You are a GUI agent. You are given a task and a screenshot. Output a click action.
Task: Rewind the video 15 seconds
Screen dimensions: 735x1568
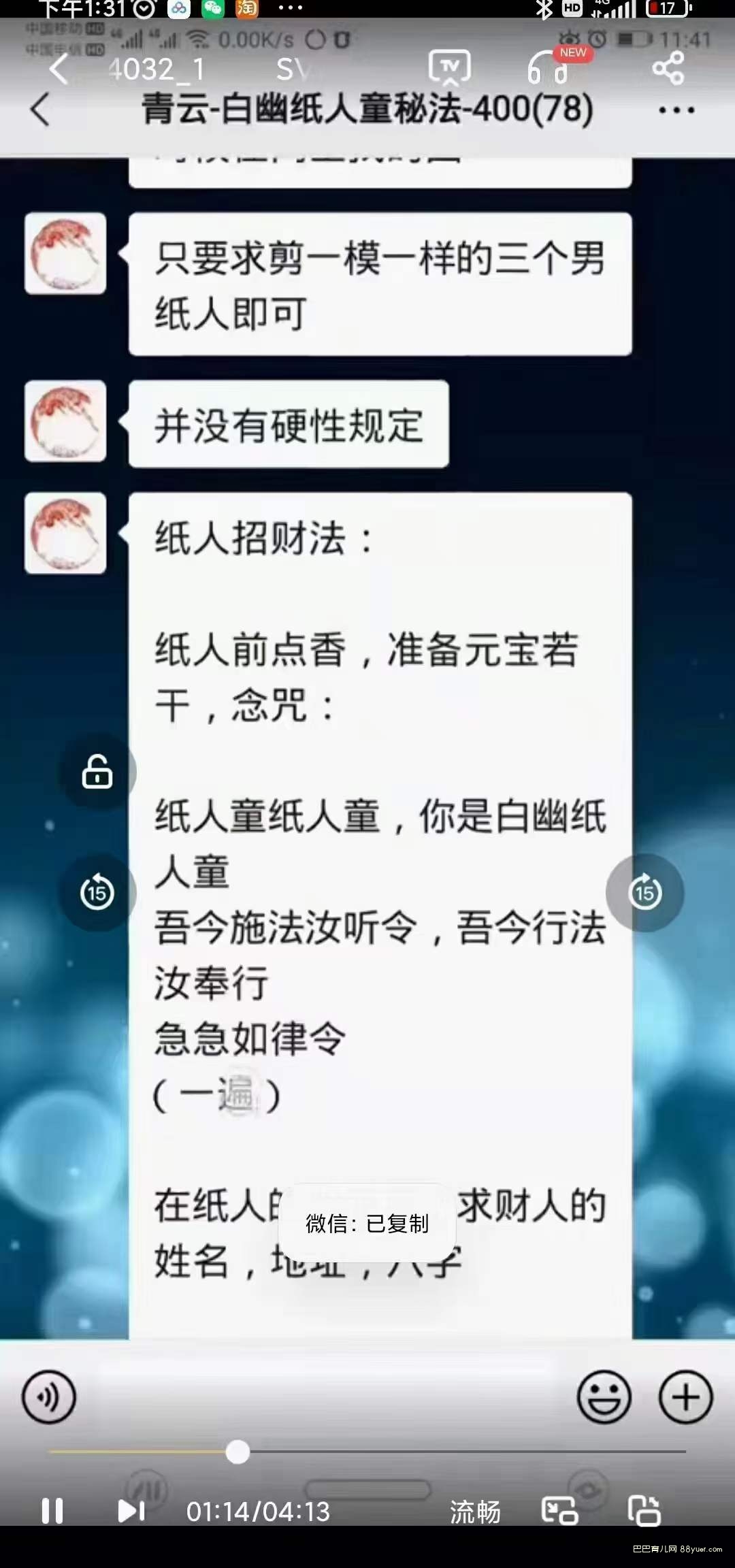[97, 892]
